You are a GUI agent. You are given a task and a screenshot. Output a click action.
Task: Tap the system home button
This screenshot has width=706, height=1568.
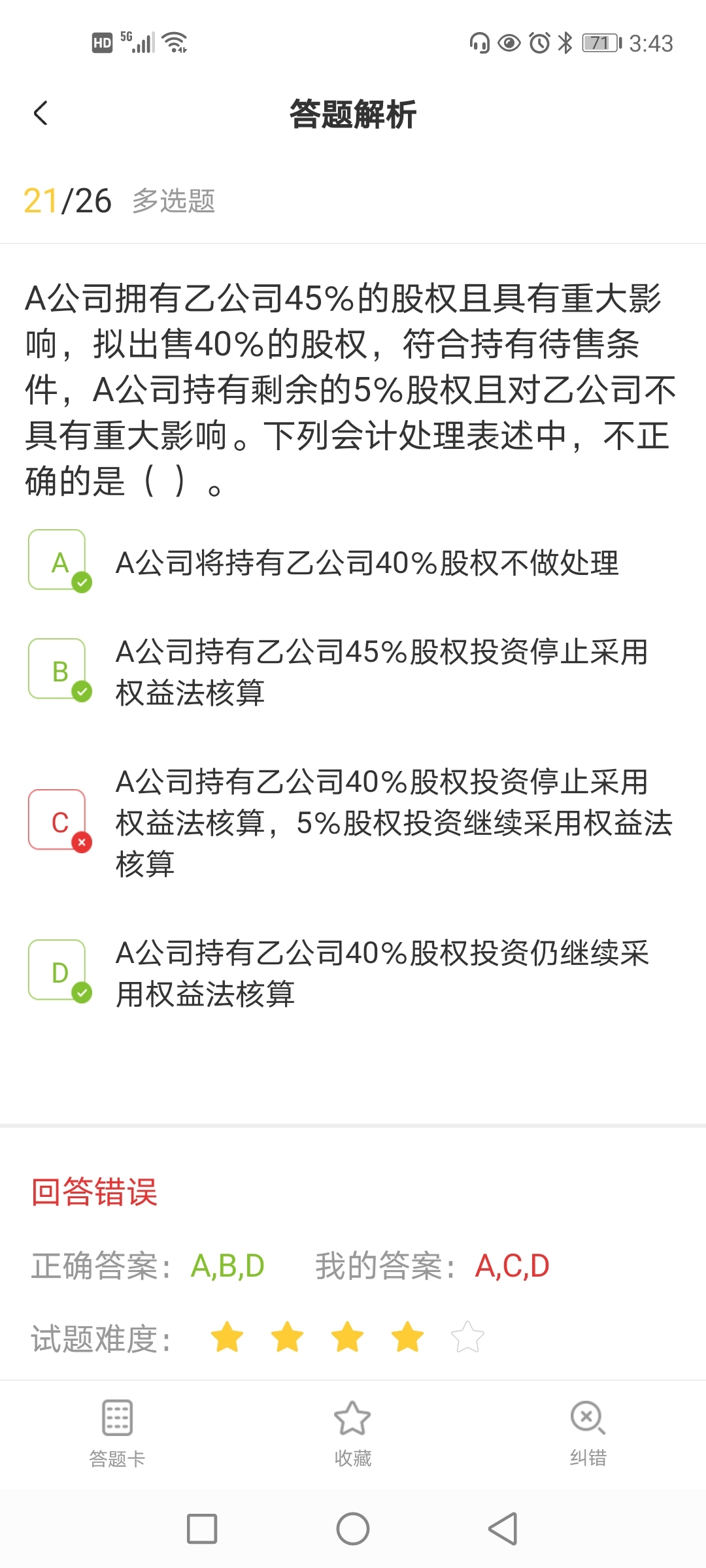pyautogui.click(x=353, y=1529)
